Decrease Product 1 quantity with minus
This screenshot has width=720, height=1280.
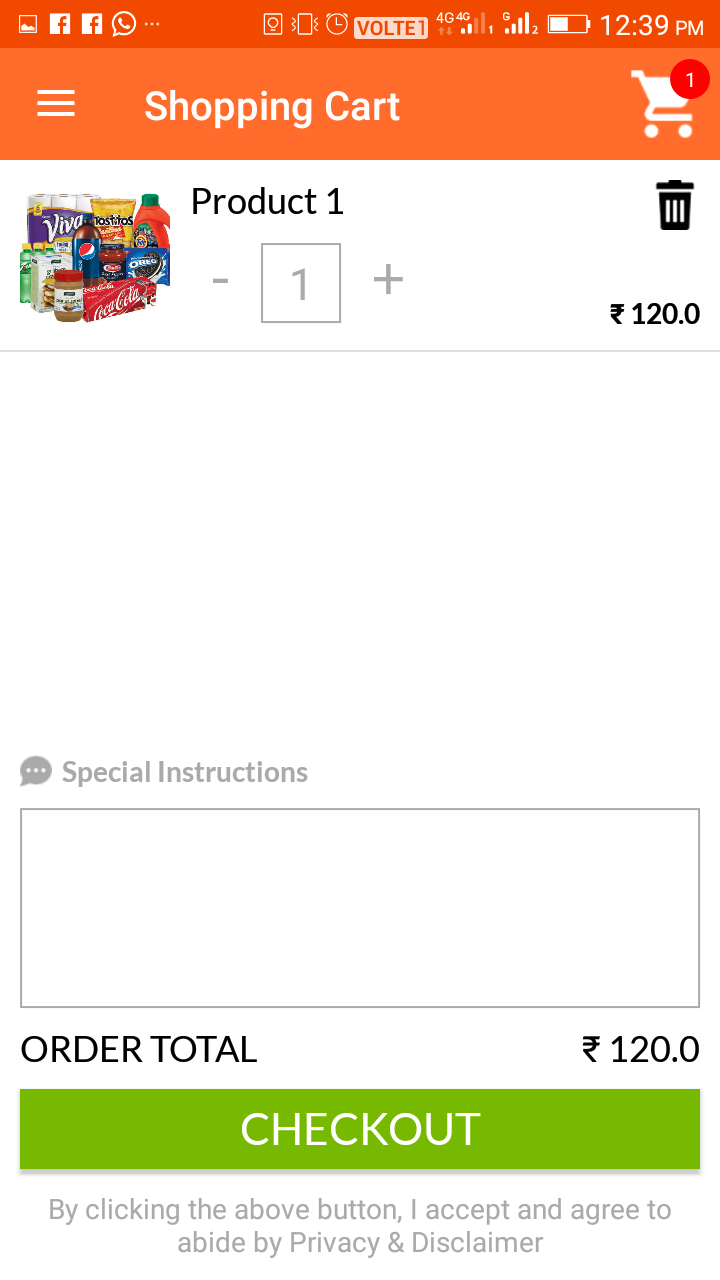click(220, 282)
